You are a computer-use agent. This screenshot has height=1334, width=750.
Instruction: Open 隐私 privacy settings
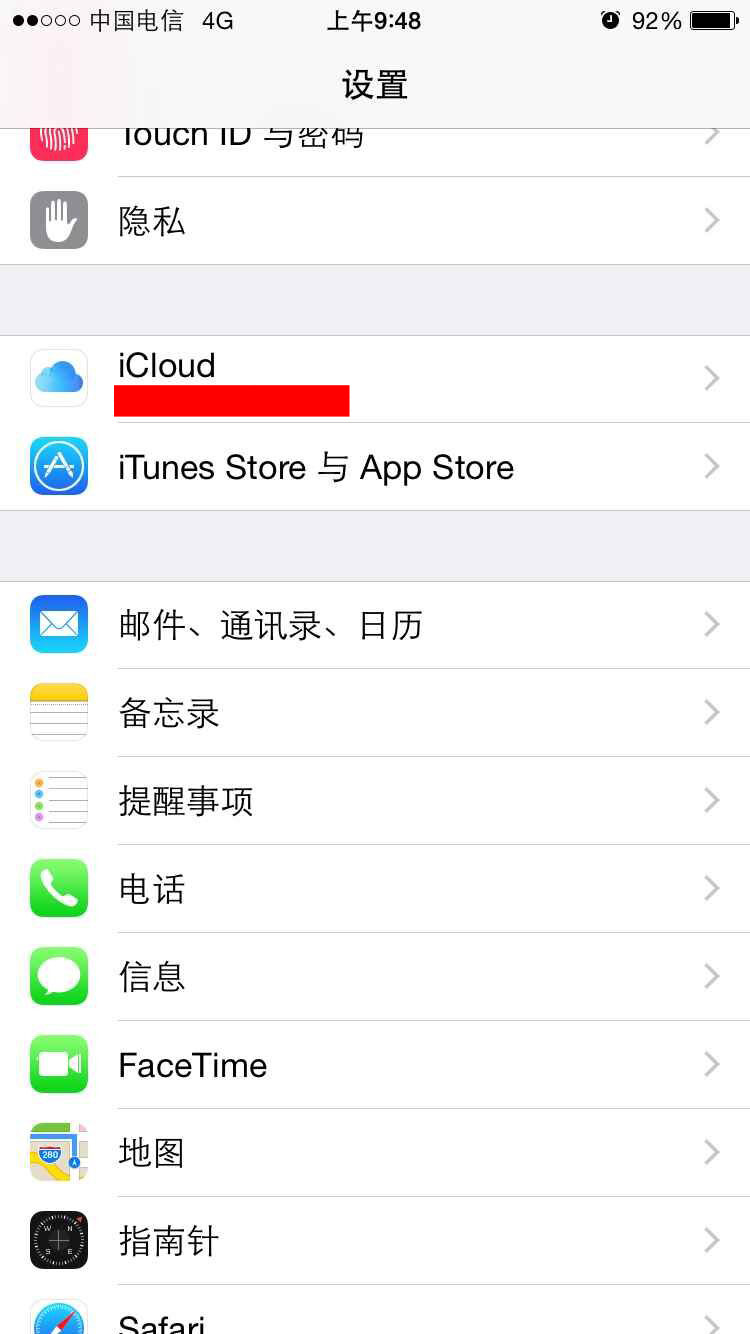click(x=375, y=221)
